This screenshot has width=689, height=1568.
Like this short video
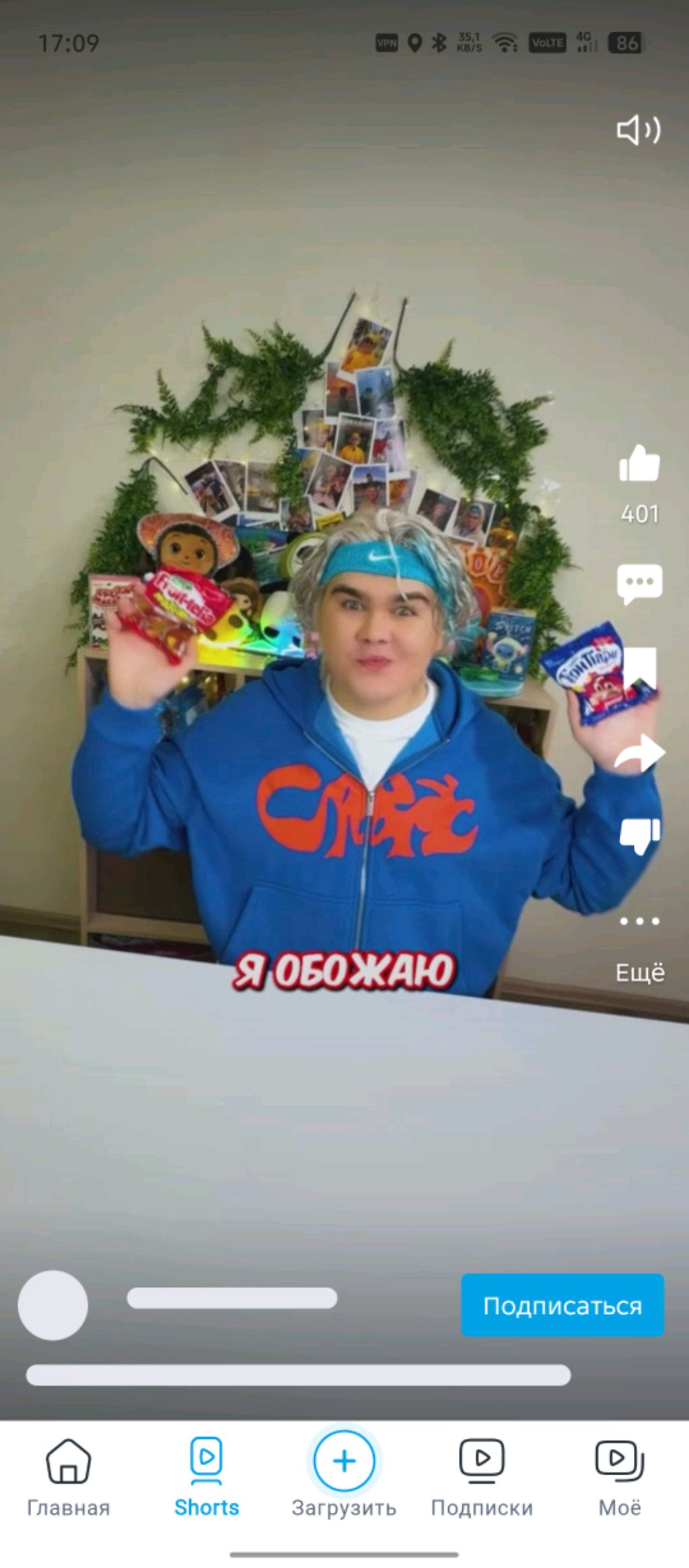click(x=639, y=464)
